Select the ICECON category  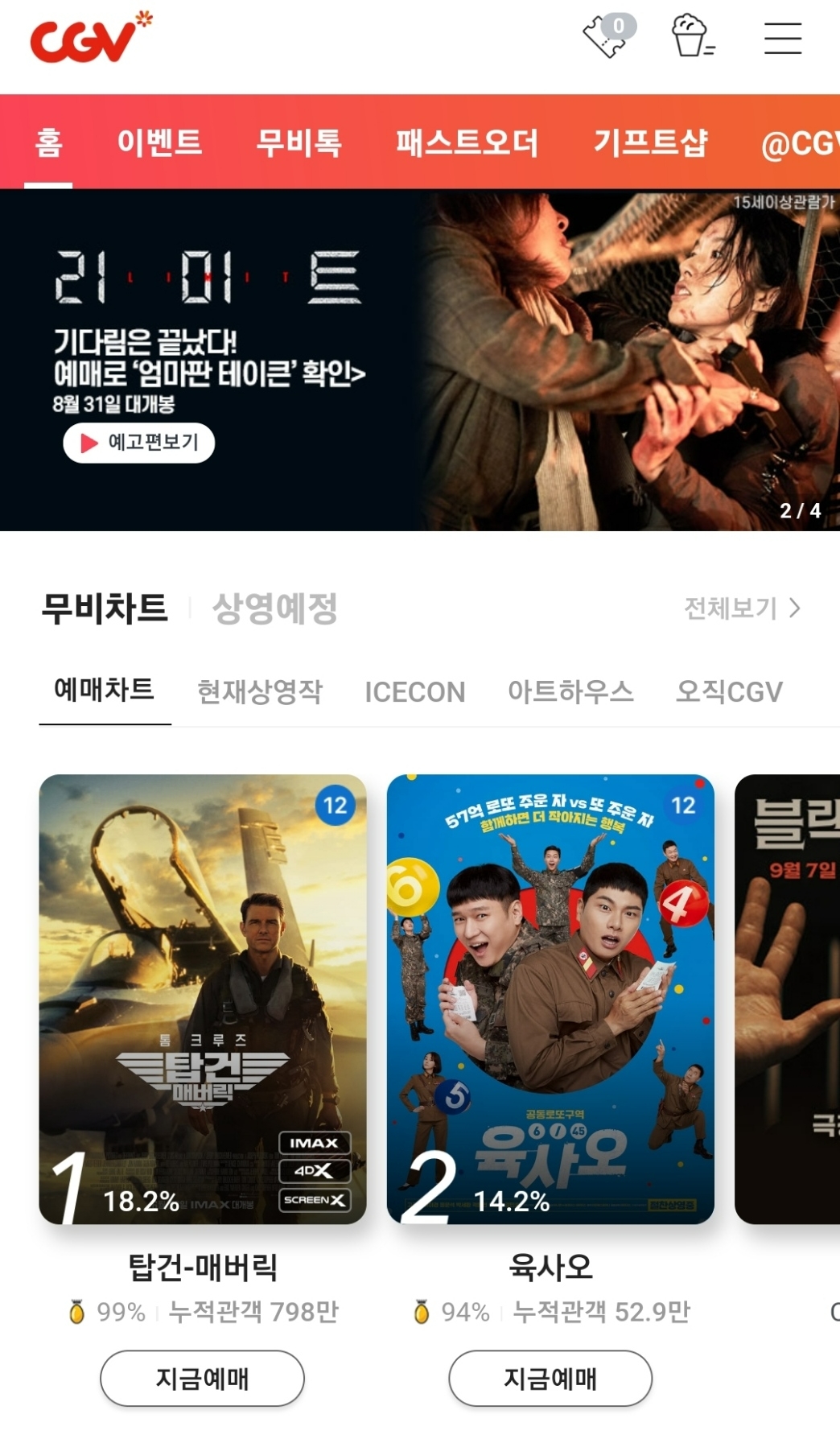point(416,691)
